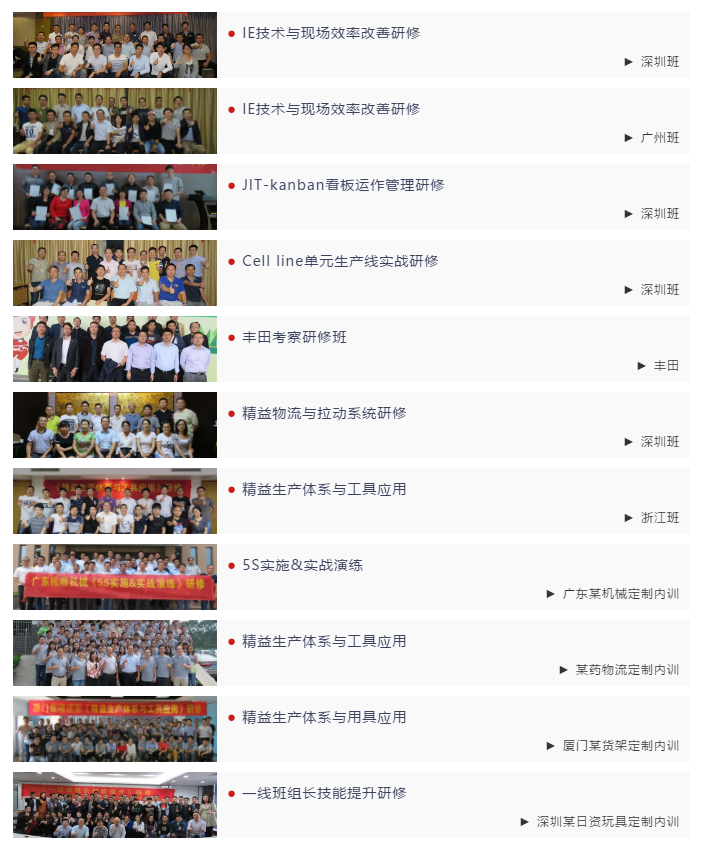This screenshot has height=851, width=704.
Task: Select 精益生产体系与工具应用 浙江班 row
Action: (x=324, y=489)
